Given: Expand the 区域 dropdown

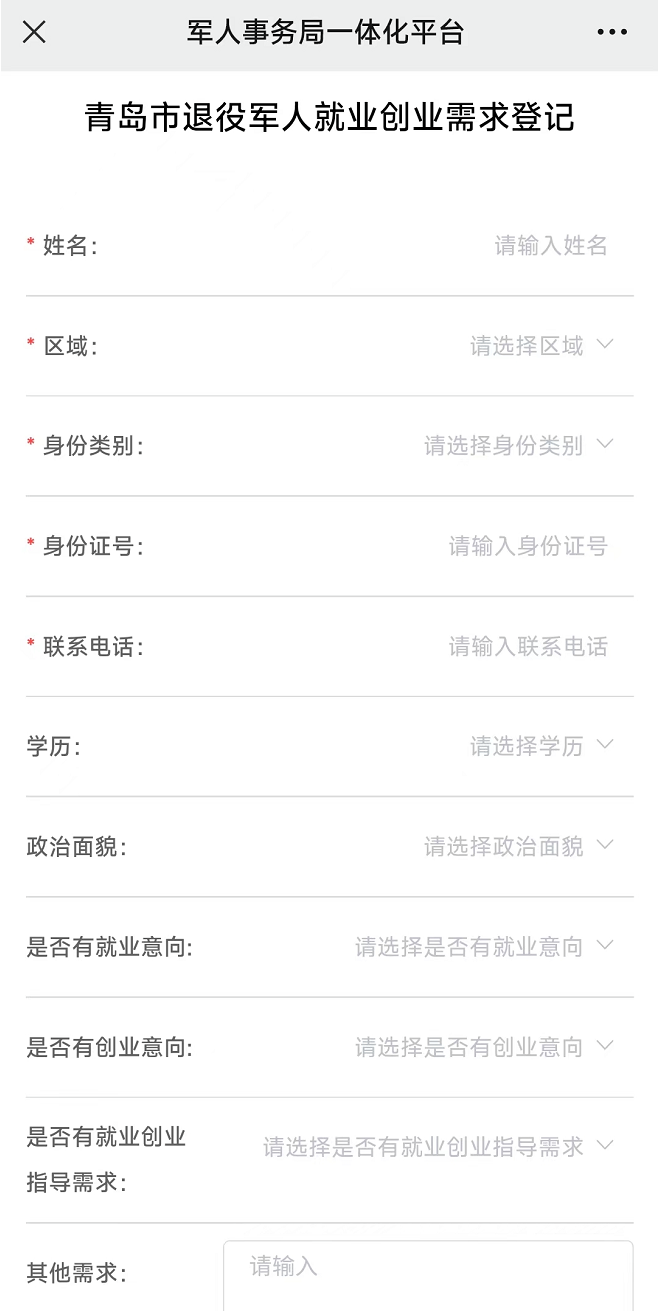Looking at the screenshot, I should pyautogui.click(x=540, y=346).
